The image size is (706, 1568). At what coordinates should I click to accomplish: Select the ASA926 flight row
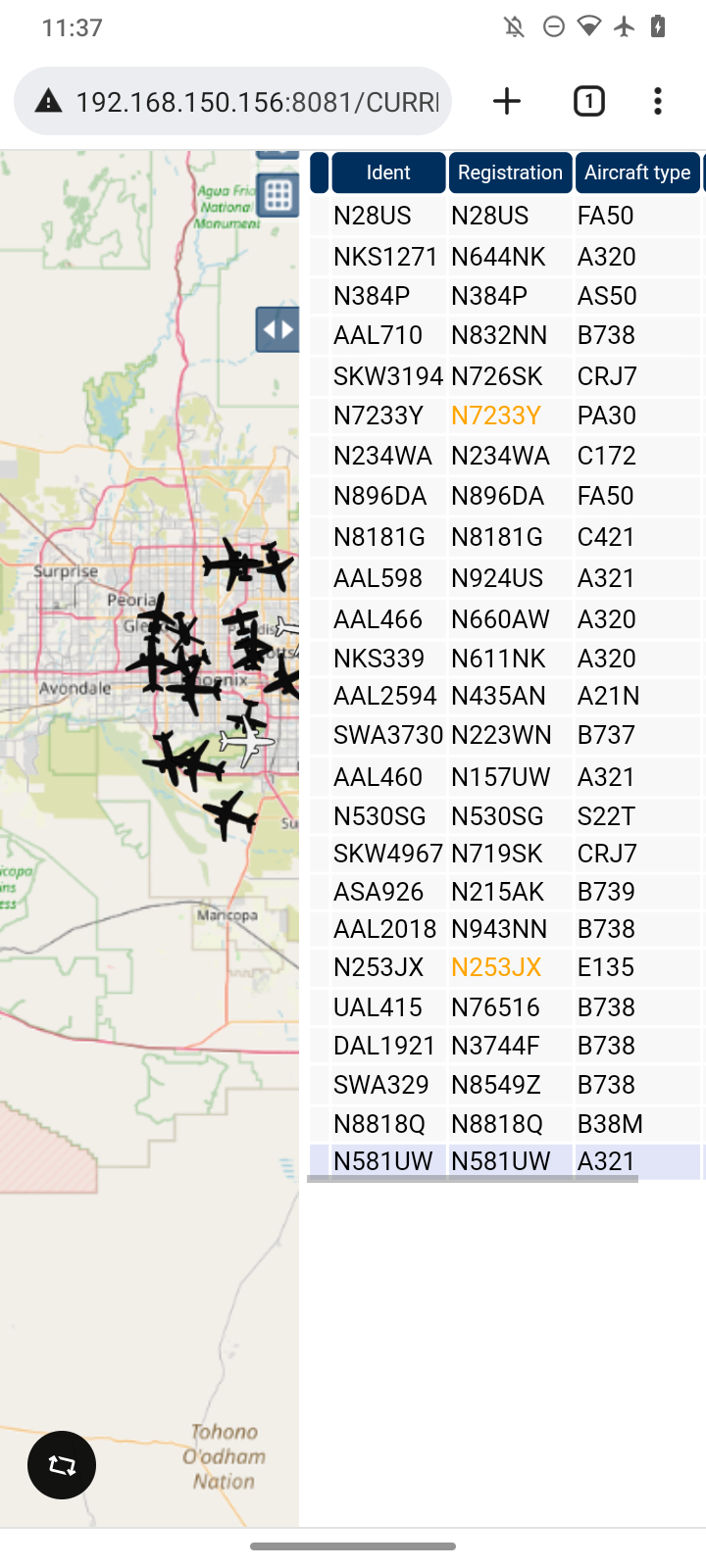507,892
